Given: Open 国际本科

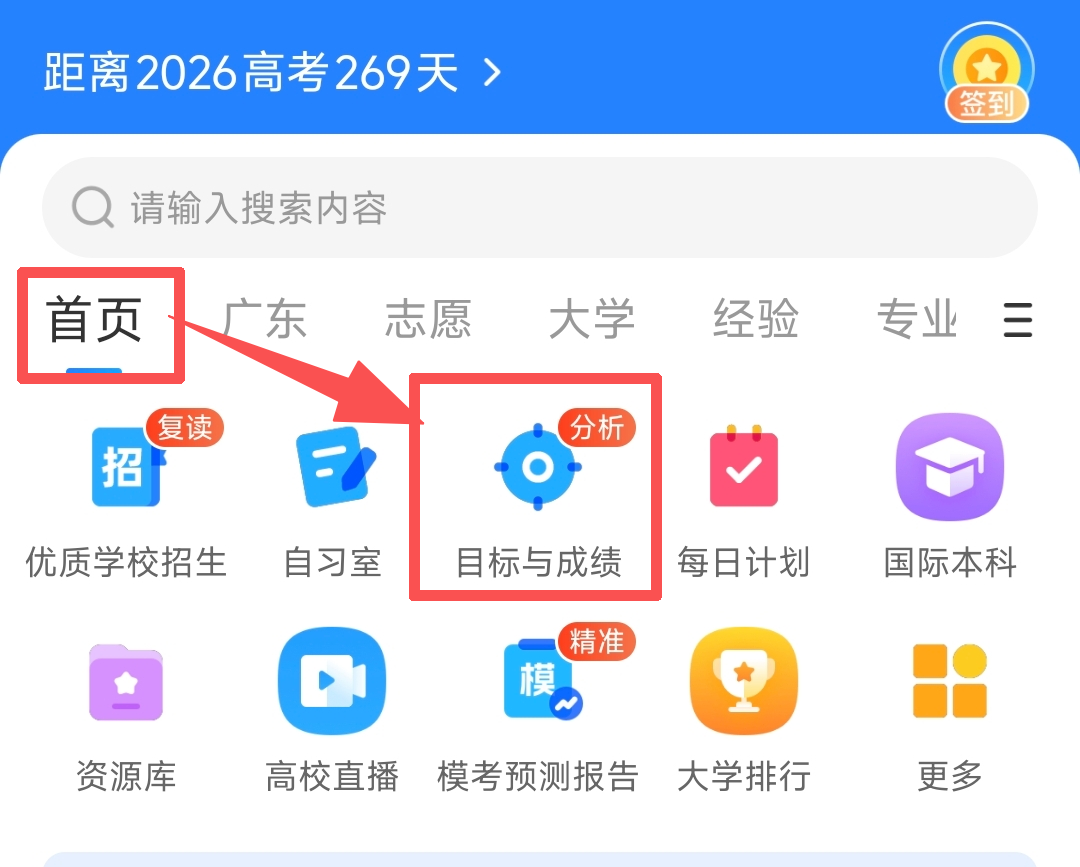Looking at the screenshot, I should tap(949, 497).
